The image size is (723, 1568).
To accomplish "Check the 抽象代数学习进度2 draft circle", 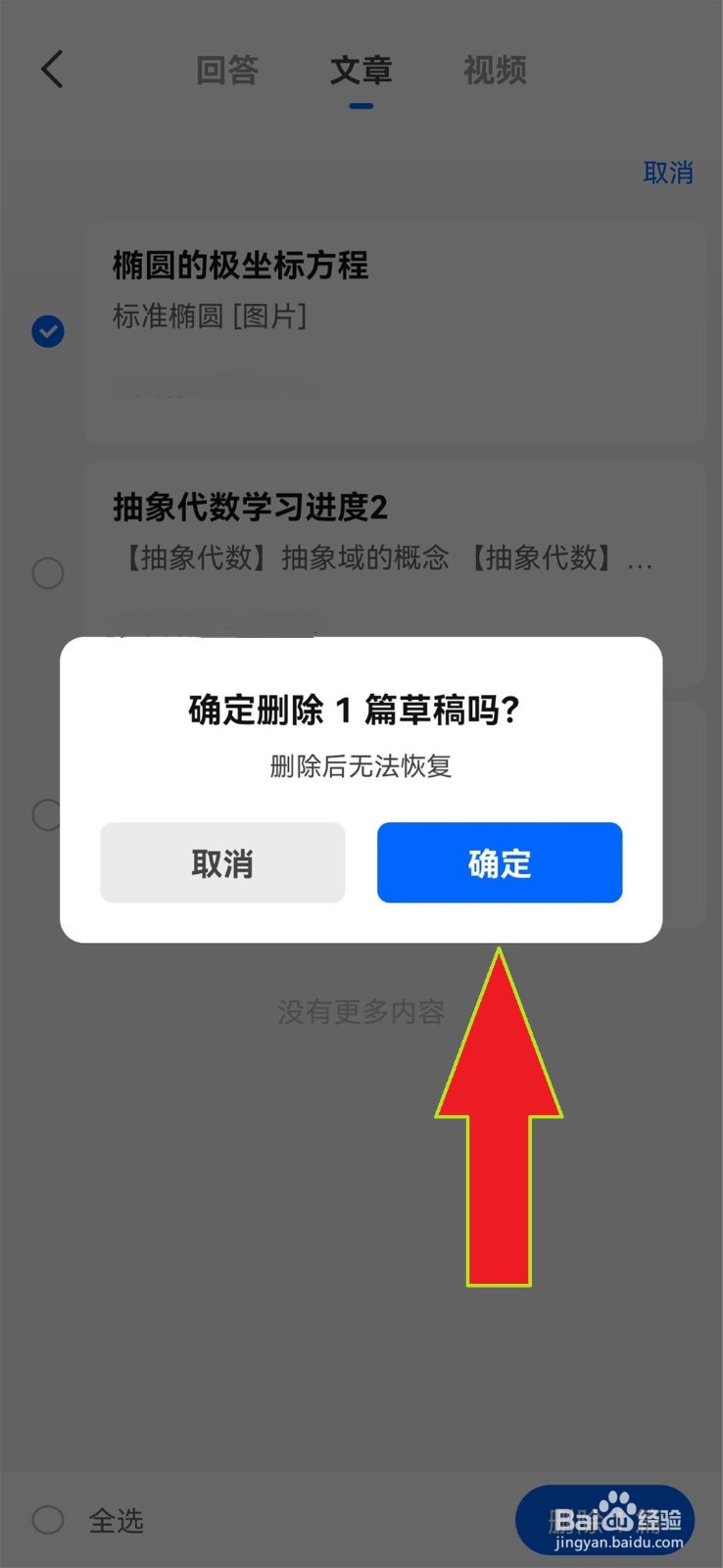I will 48,573.
